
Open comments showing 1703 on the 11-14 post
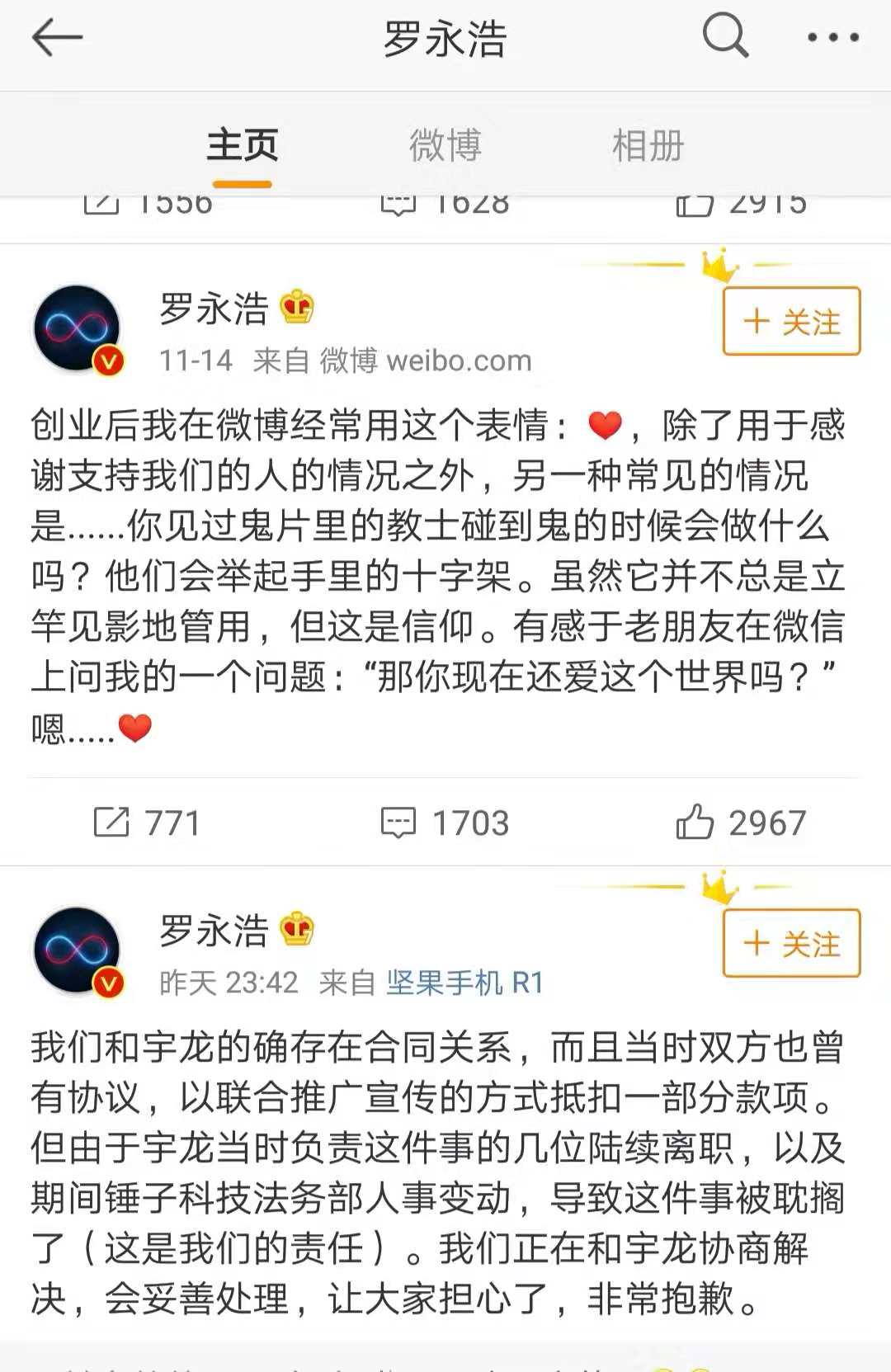[445, 823]
